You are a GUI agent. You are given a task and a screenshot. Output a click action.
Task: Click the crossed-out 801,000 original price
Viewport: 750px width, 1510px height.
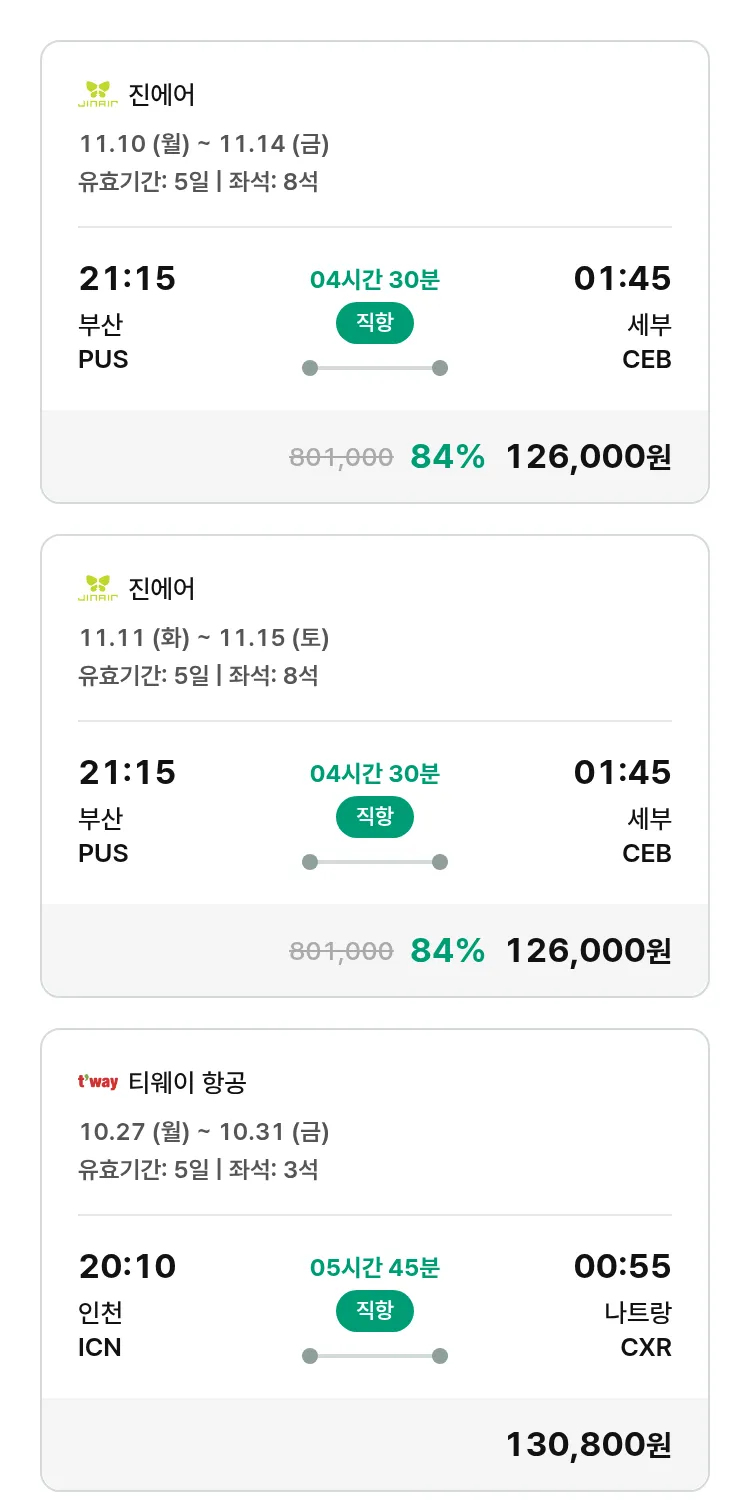coord(341,455)
